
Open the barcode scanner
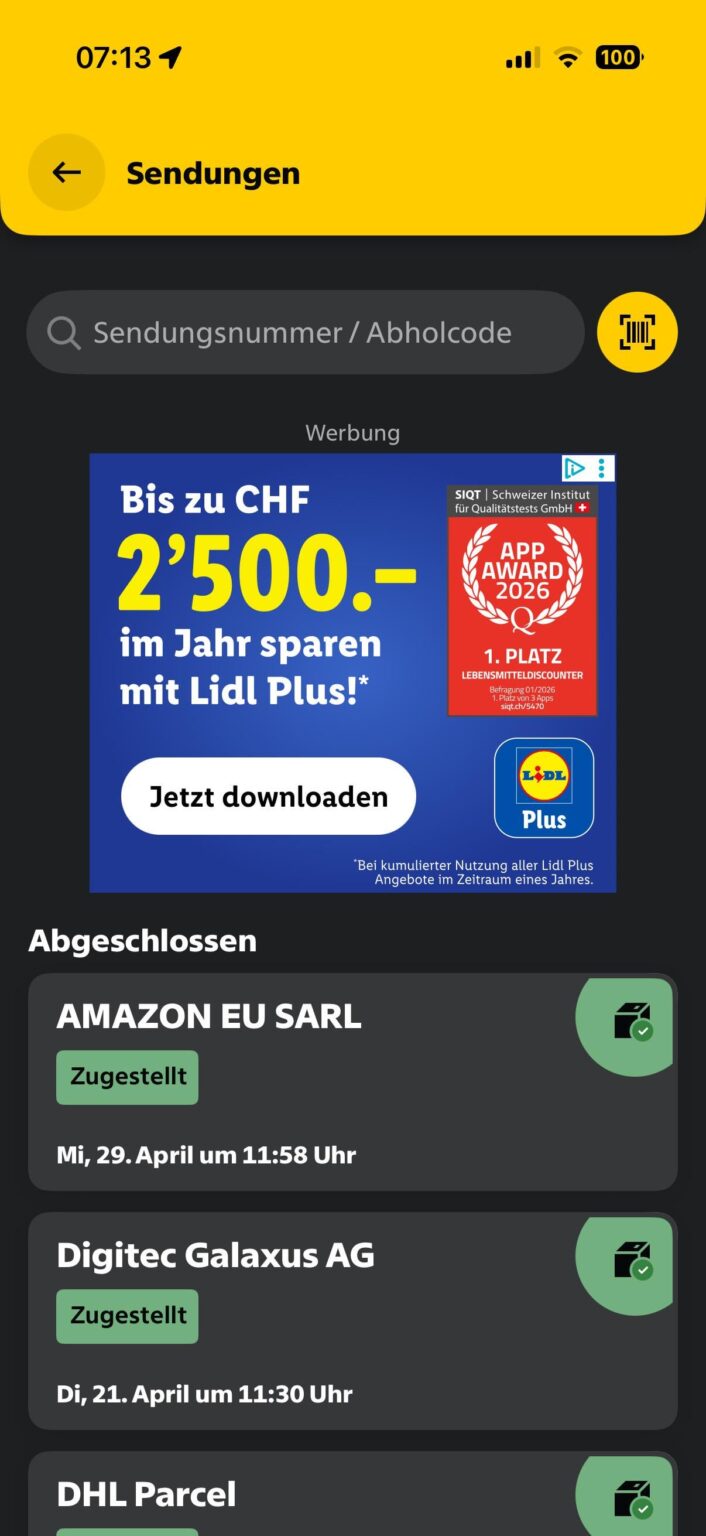637,332
